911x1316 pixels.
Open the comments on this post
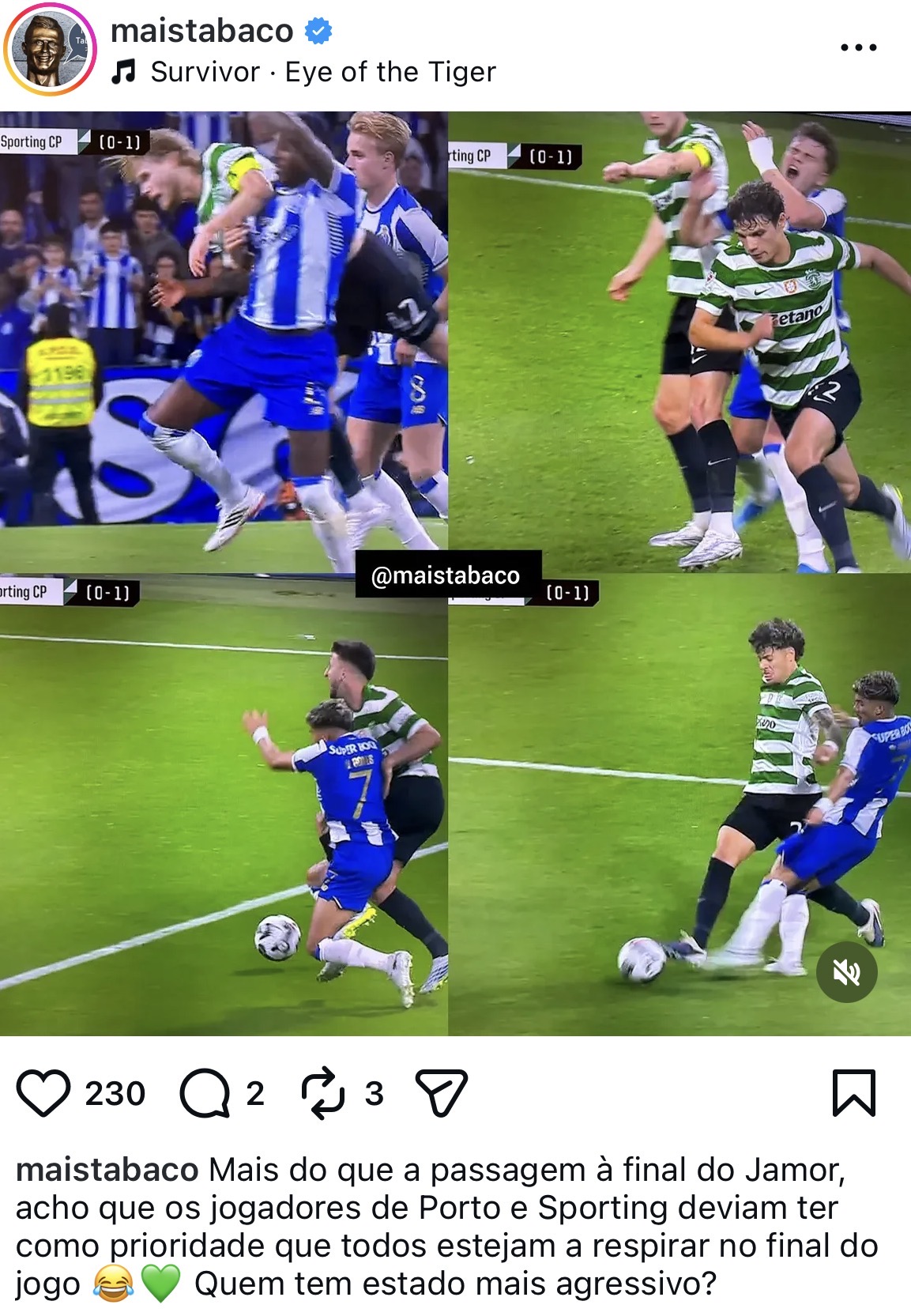pos(205,1093)
